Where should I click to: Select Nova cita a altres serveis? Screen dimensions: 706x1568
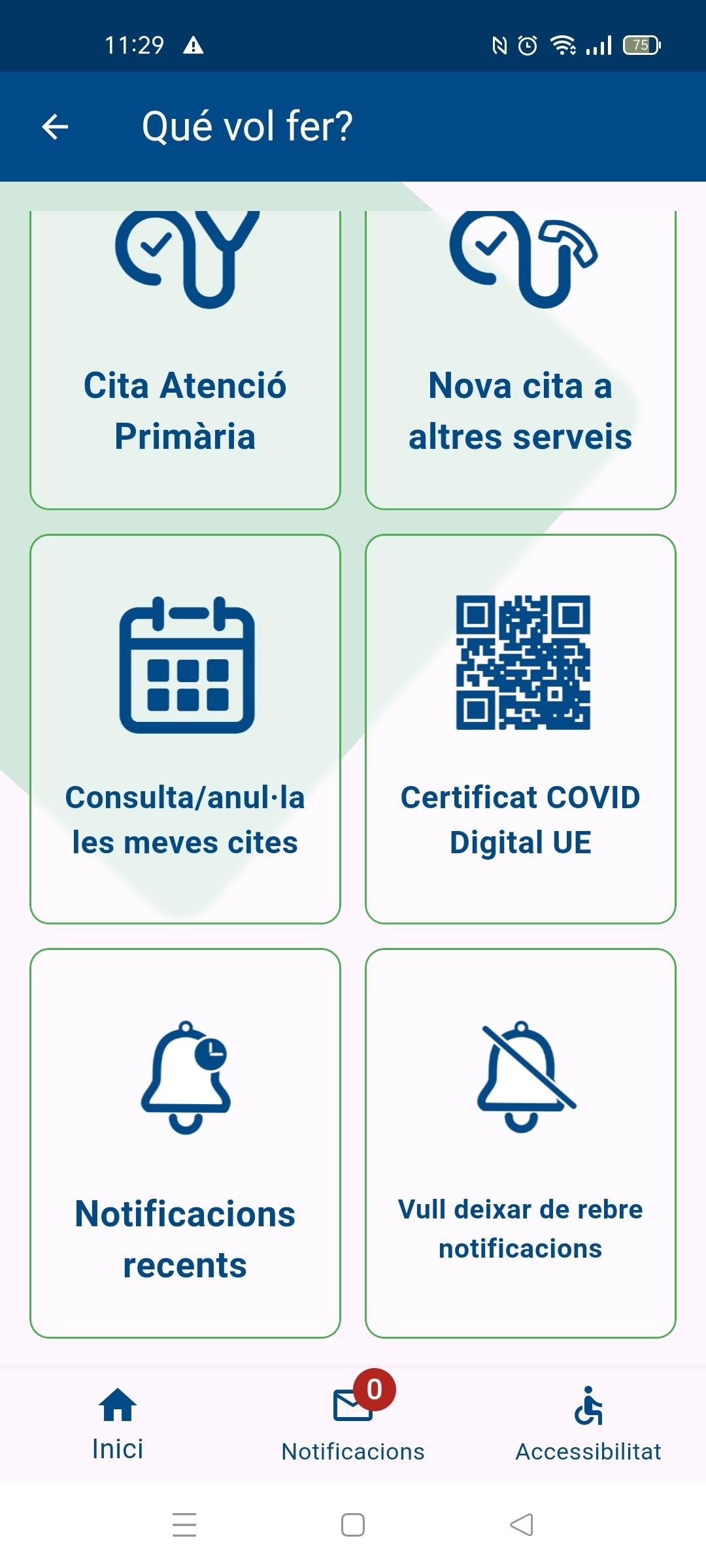tap(520, 359)
